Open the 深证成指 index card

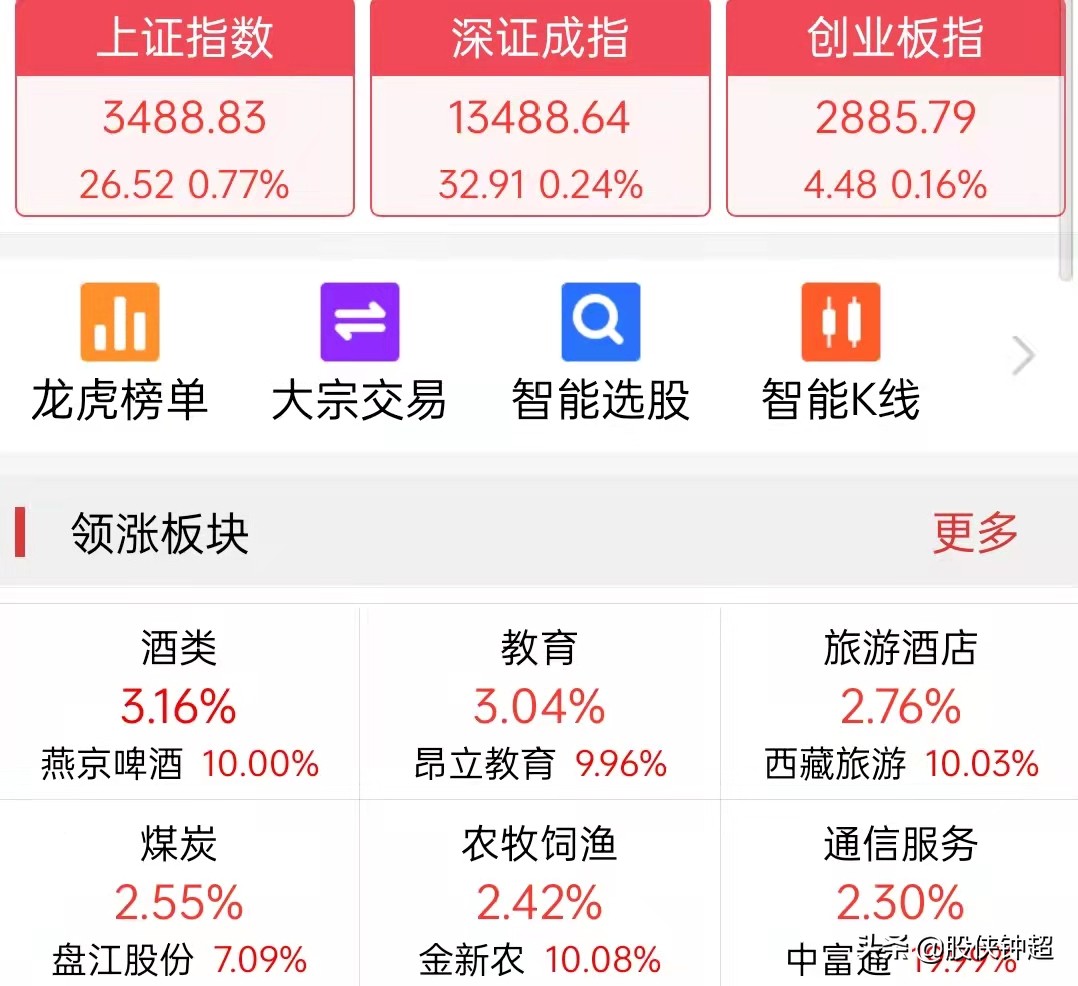point(540,110)
